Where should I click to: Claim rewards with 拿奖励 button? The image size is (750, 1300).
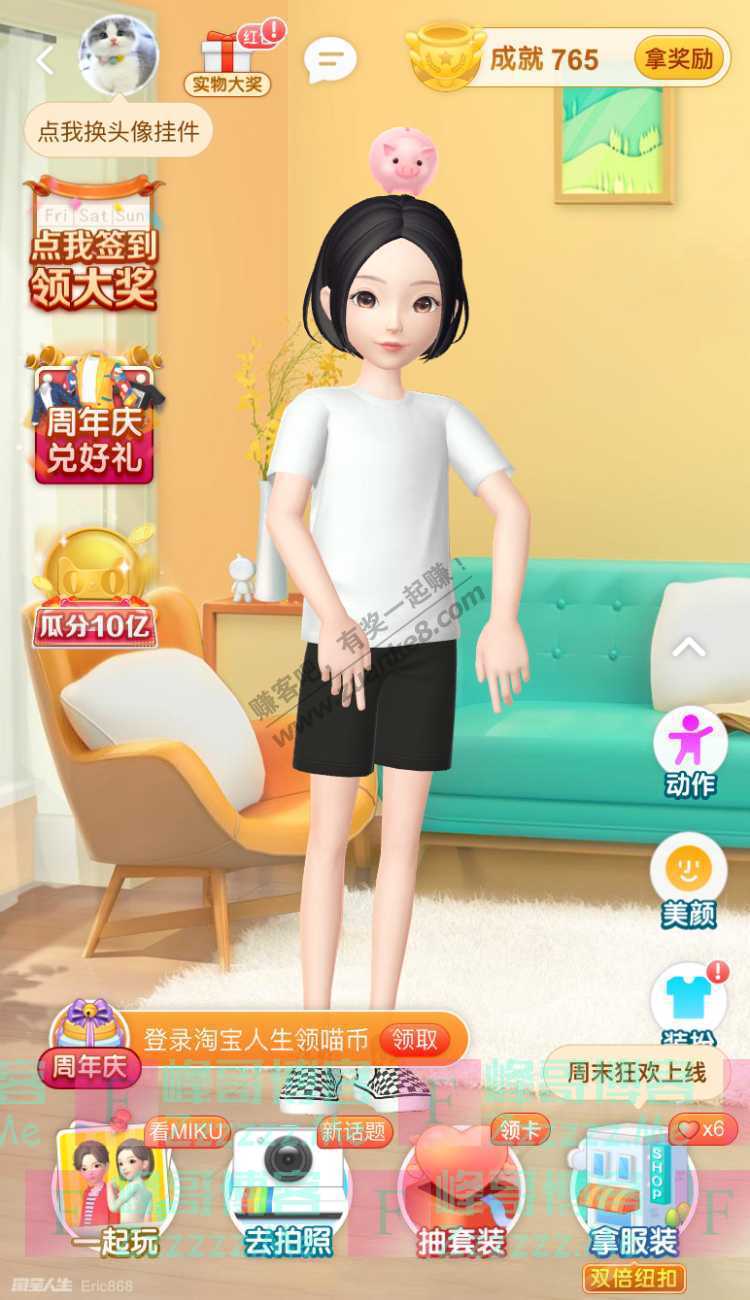(678, 59)
